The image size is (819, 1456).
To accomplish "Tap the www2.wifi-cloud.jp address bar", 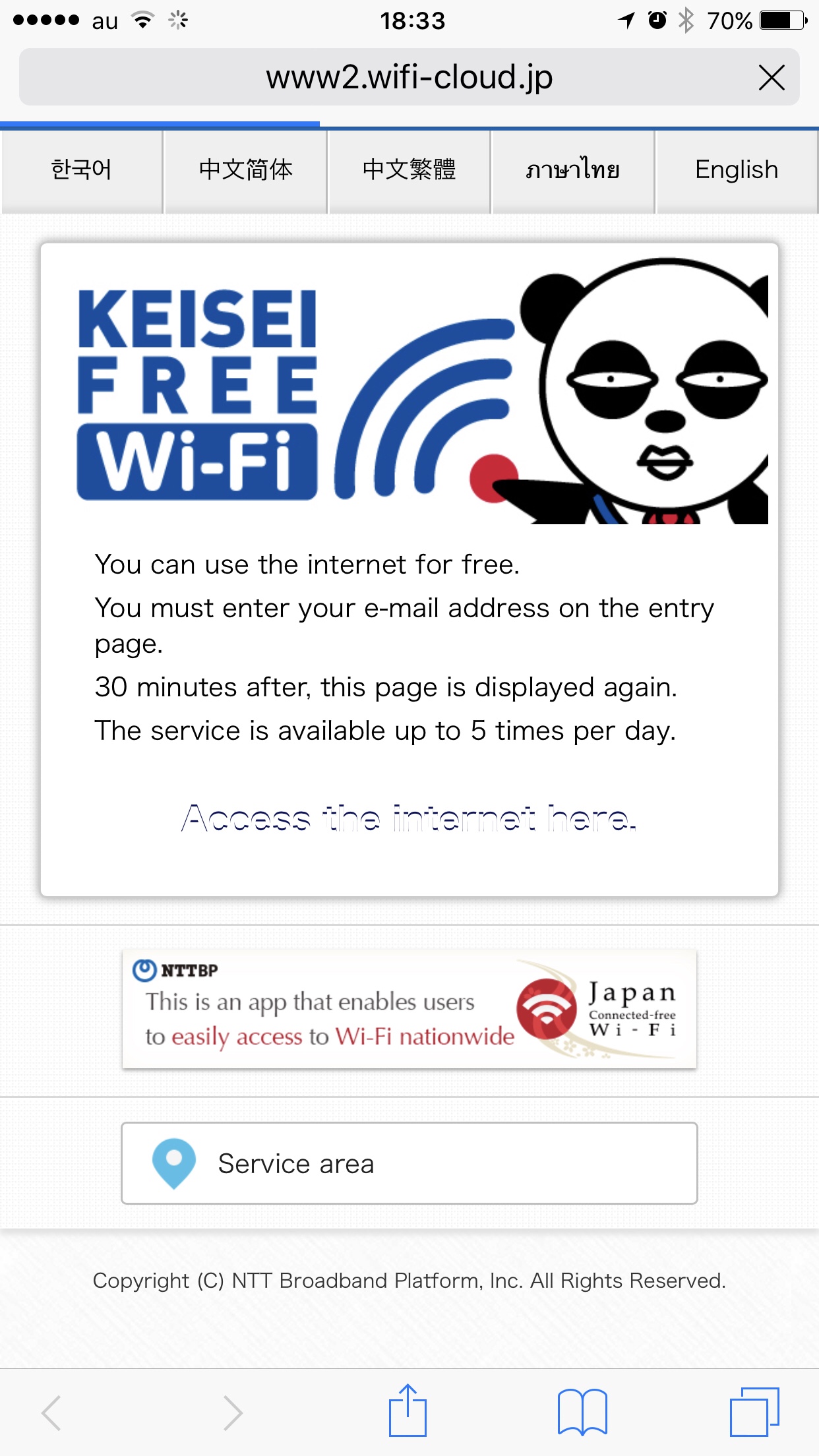I will tap(409, 78).
